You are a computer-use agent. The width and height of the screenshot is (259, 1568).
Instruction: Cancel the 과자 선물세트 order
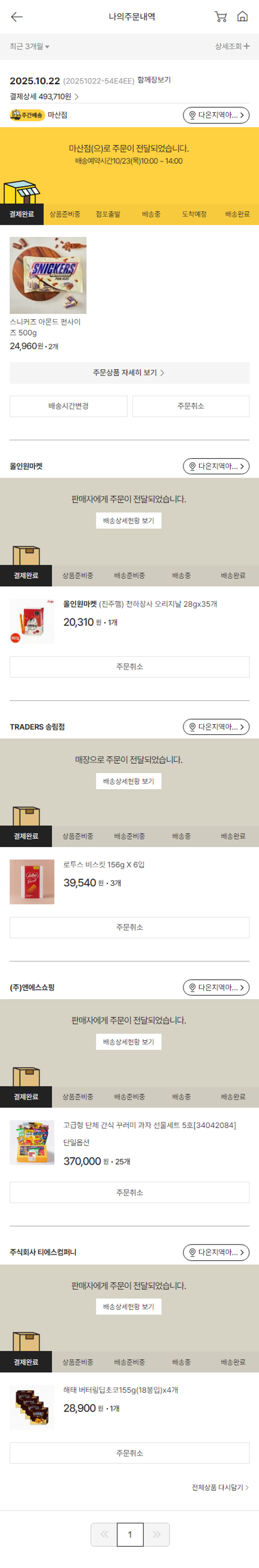click(129, 1192)
